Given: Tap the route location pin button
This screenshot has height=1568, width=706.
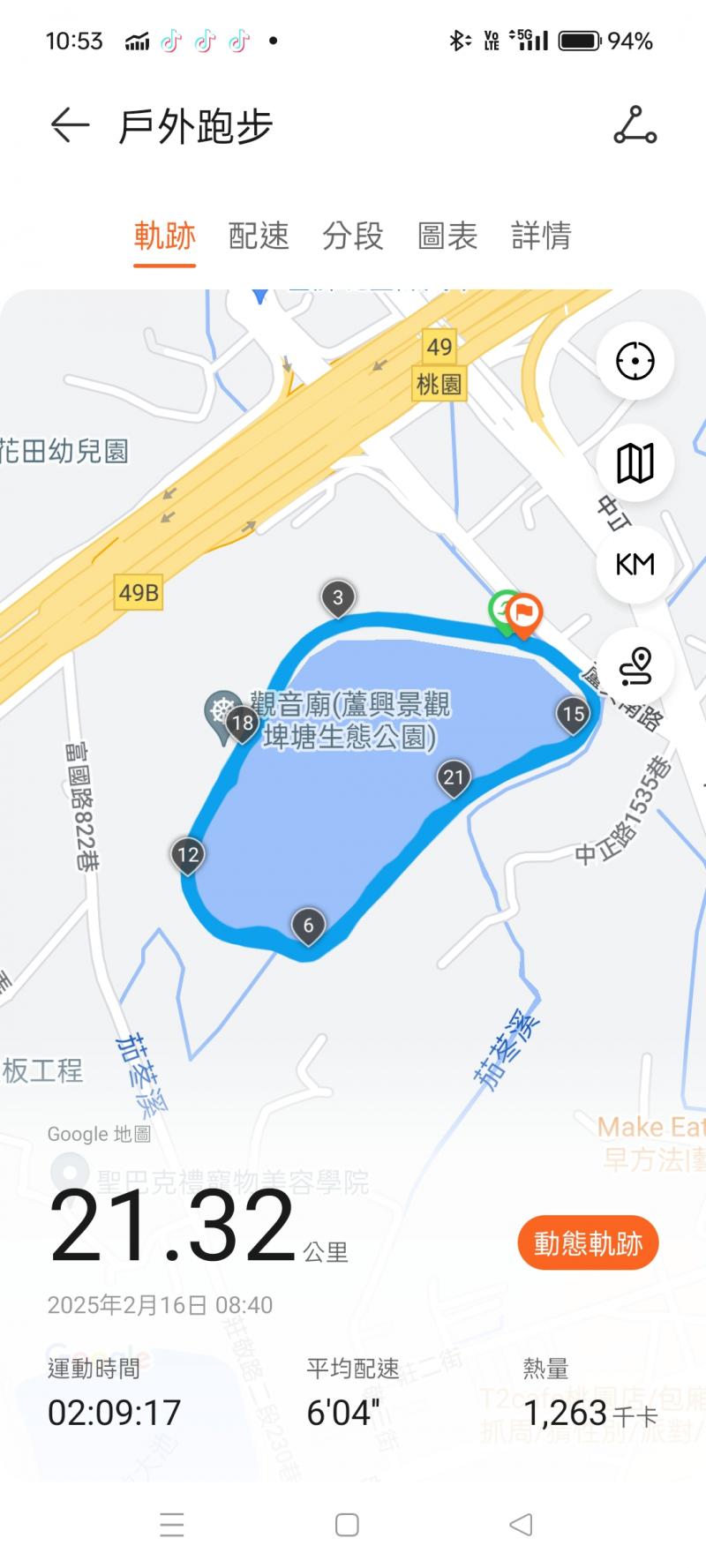Looking at the screenshot, I should pyautogui.click(x=635, y=665).
